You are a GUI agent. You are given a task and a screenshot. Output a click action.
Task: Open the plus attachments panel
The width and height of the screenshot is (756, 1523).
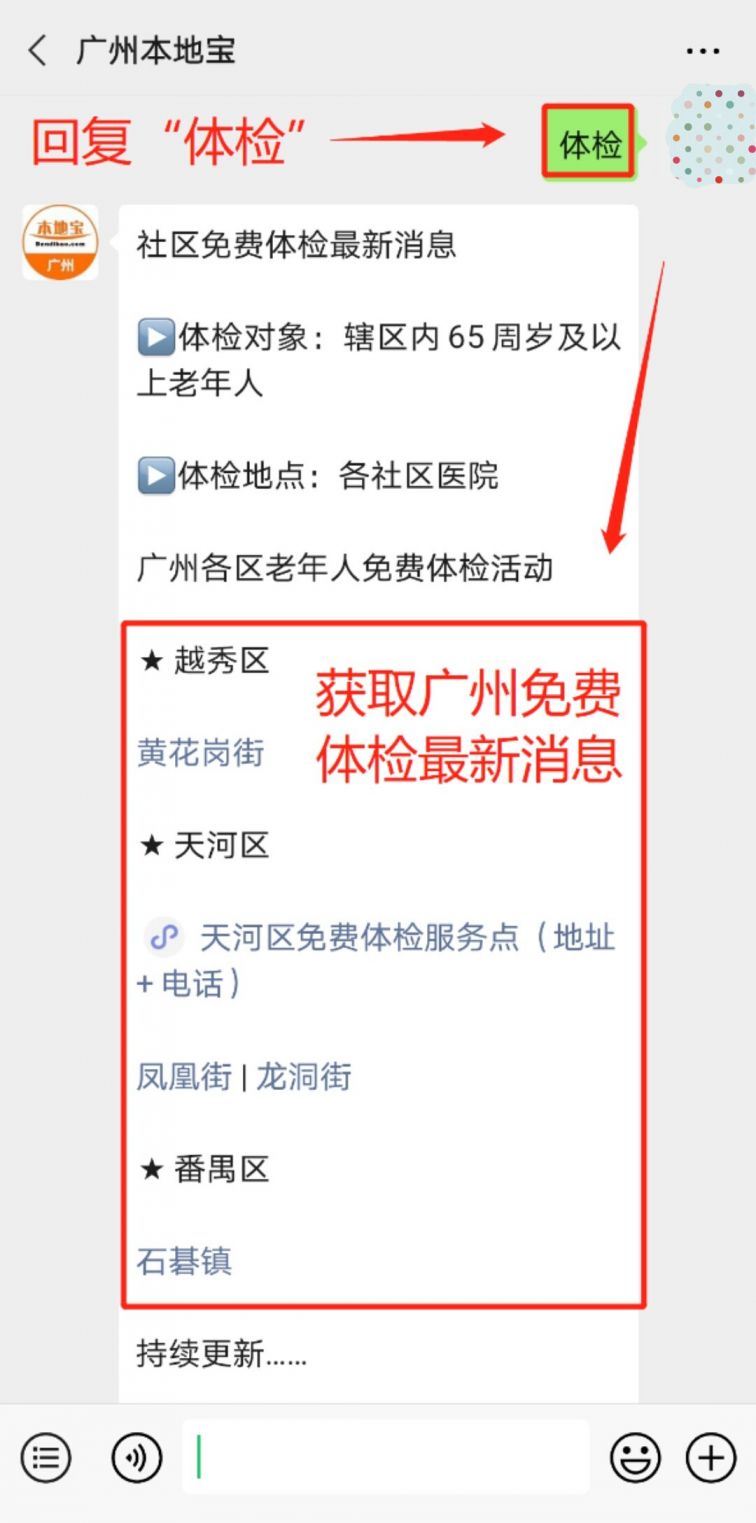710,1458
